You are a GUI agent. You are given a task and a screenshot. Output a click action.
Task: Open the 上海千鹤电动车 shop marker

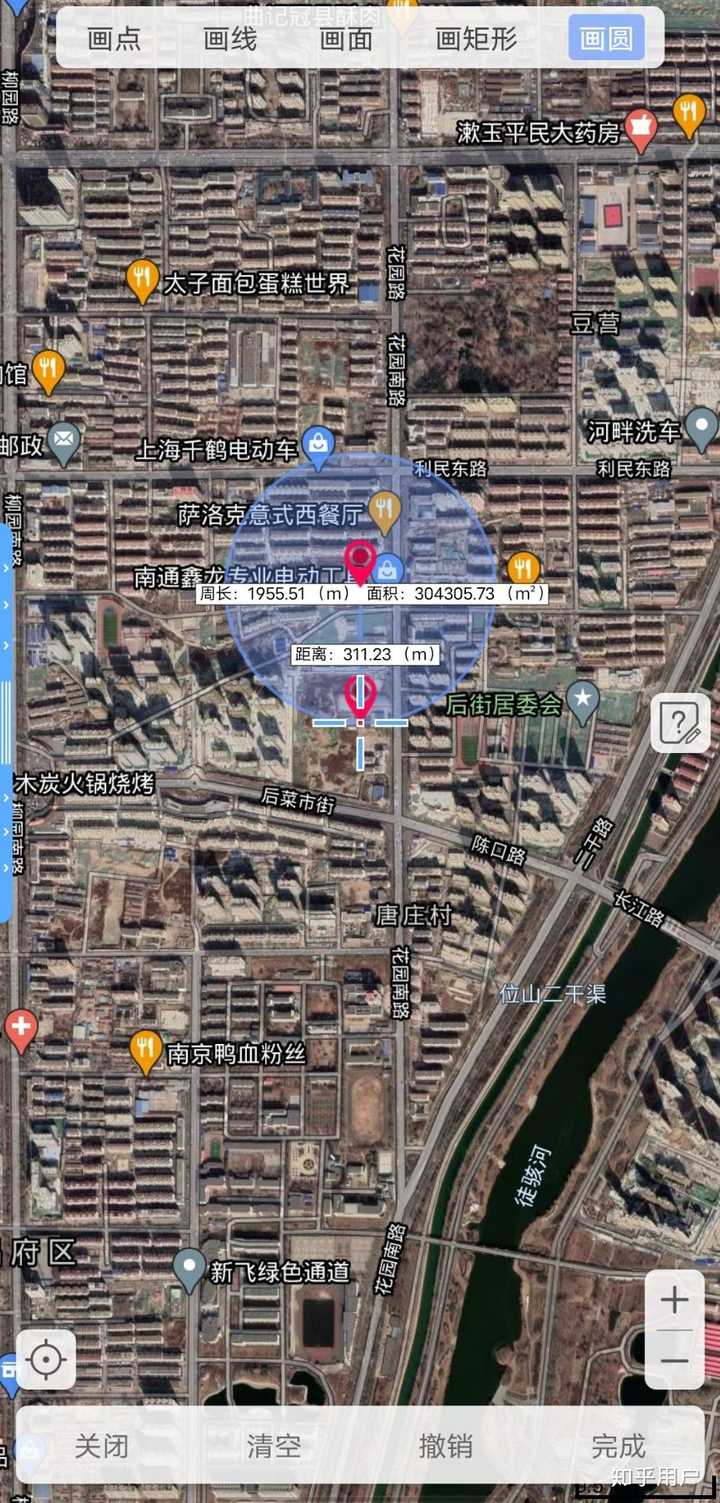click(x=318, y=448)
